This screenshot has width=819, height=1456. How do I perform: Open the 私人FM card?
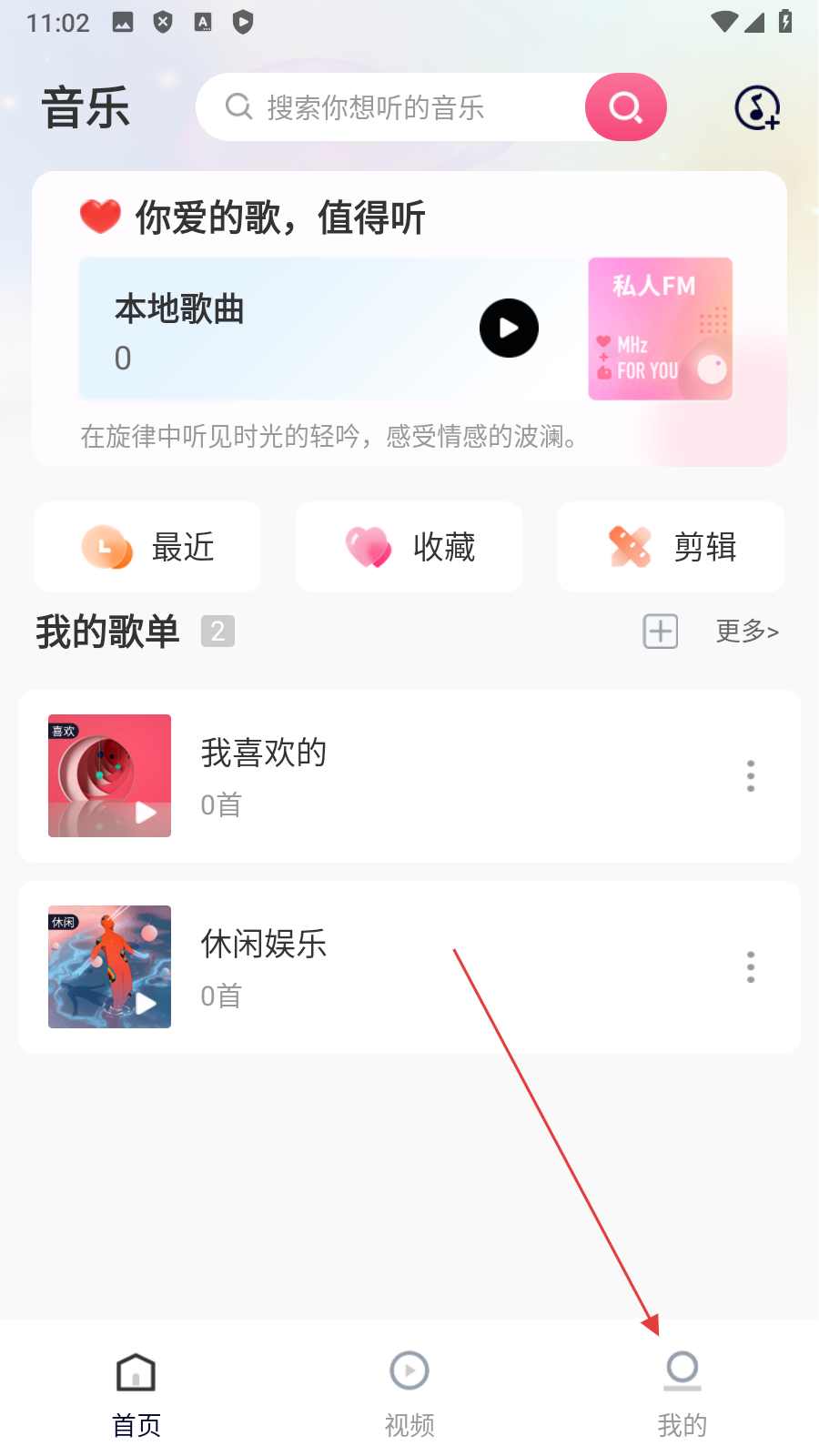[660, 329]
